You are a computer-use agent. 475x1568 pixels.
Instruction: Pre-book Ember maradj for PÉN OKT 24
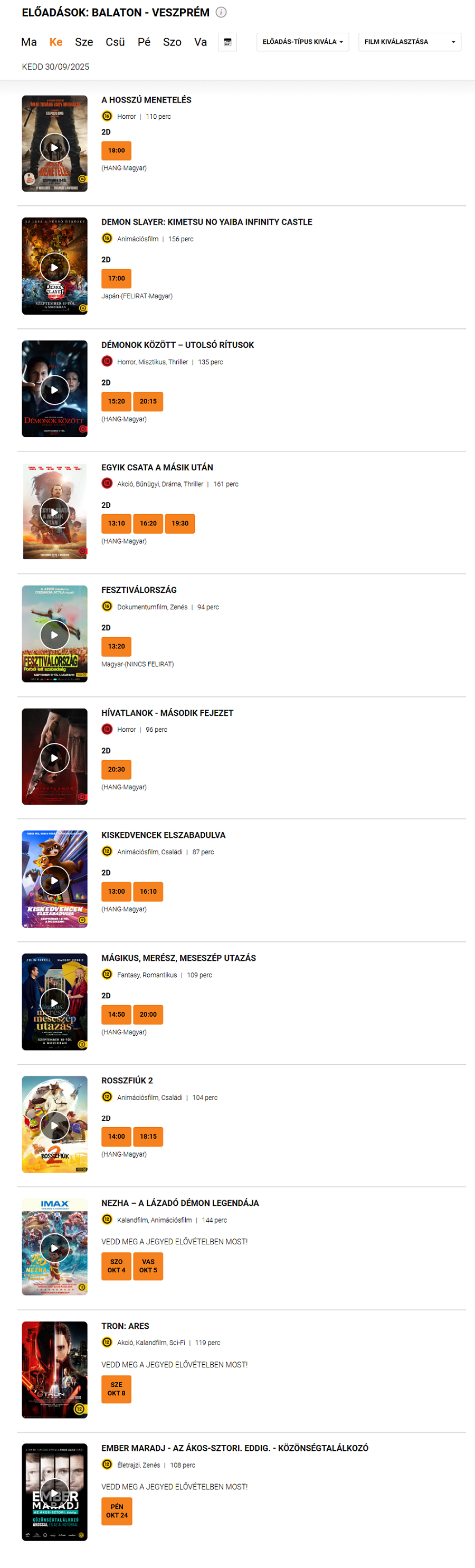pyautogui.click(x=117, y=1511)
